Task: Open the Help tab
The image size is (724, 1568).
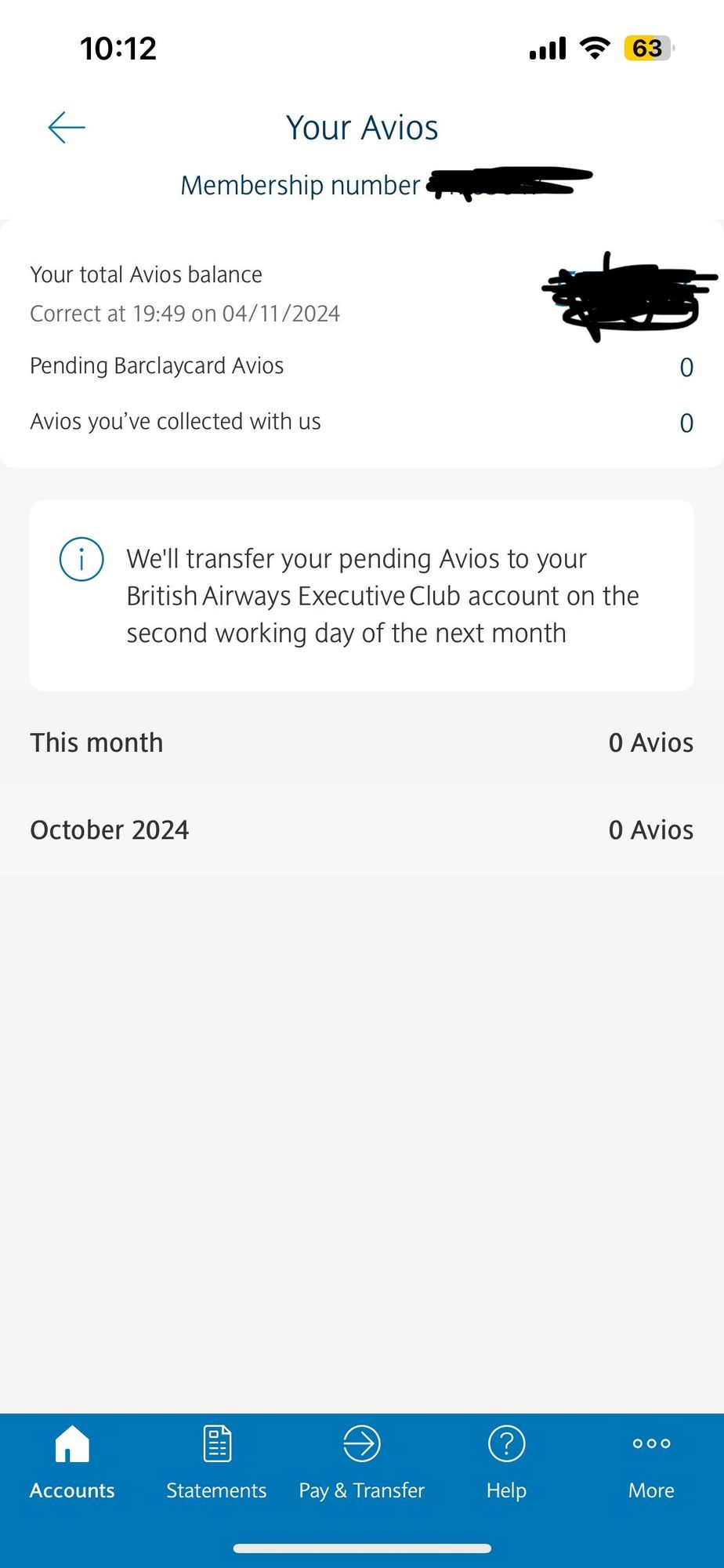Action: tap(506, 1463)
